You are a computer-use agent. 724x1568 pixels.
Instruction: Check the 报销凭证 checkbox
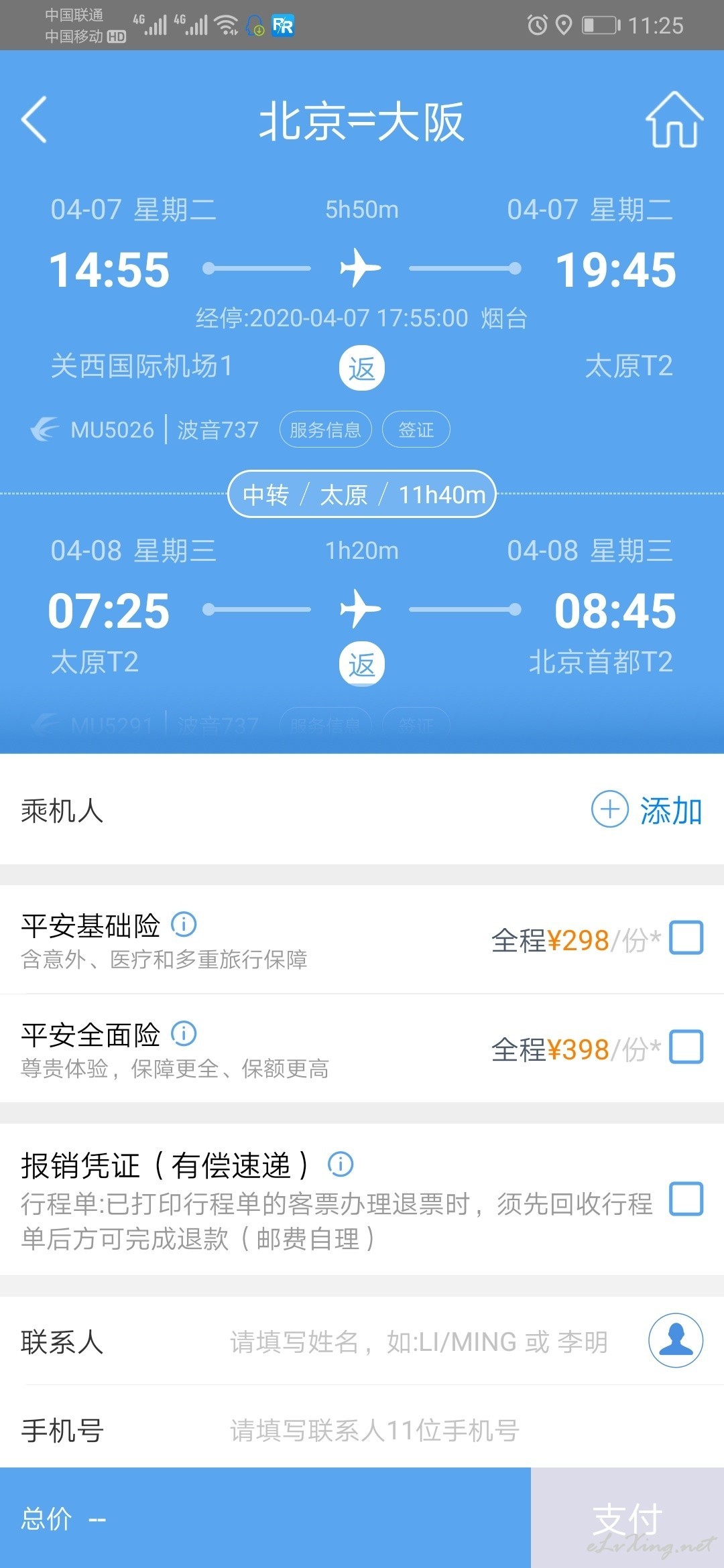click(686, 1199)
